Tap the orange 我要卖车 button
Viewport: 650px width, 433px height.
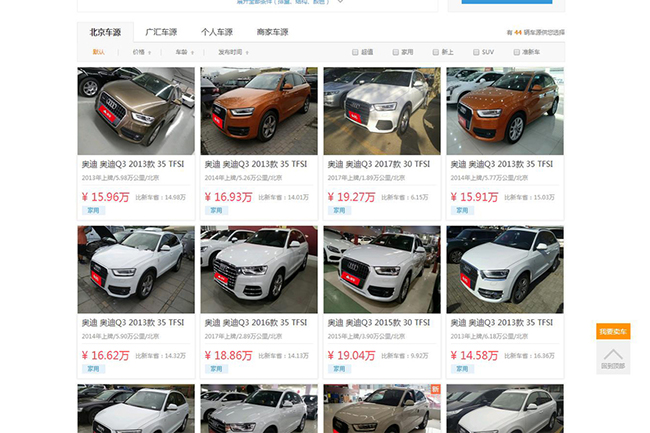coord(613,331)
